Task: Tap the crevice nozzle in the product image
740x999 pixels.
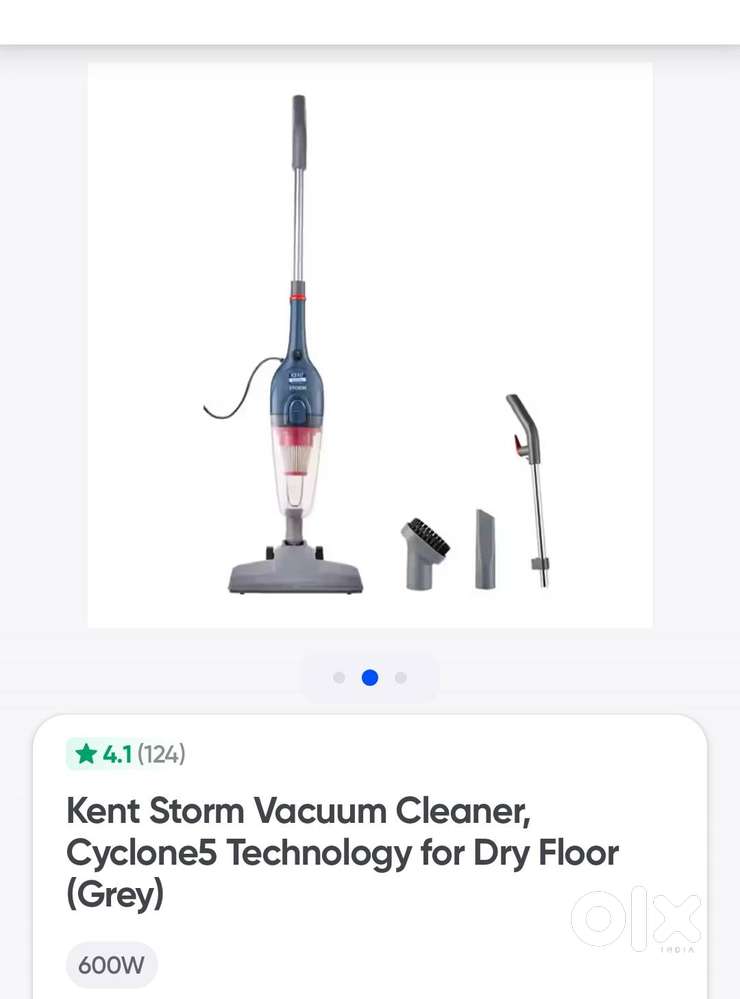Action: click(484, 550)
